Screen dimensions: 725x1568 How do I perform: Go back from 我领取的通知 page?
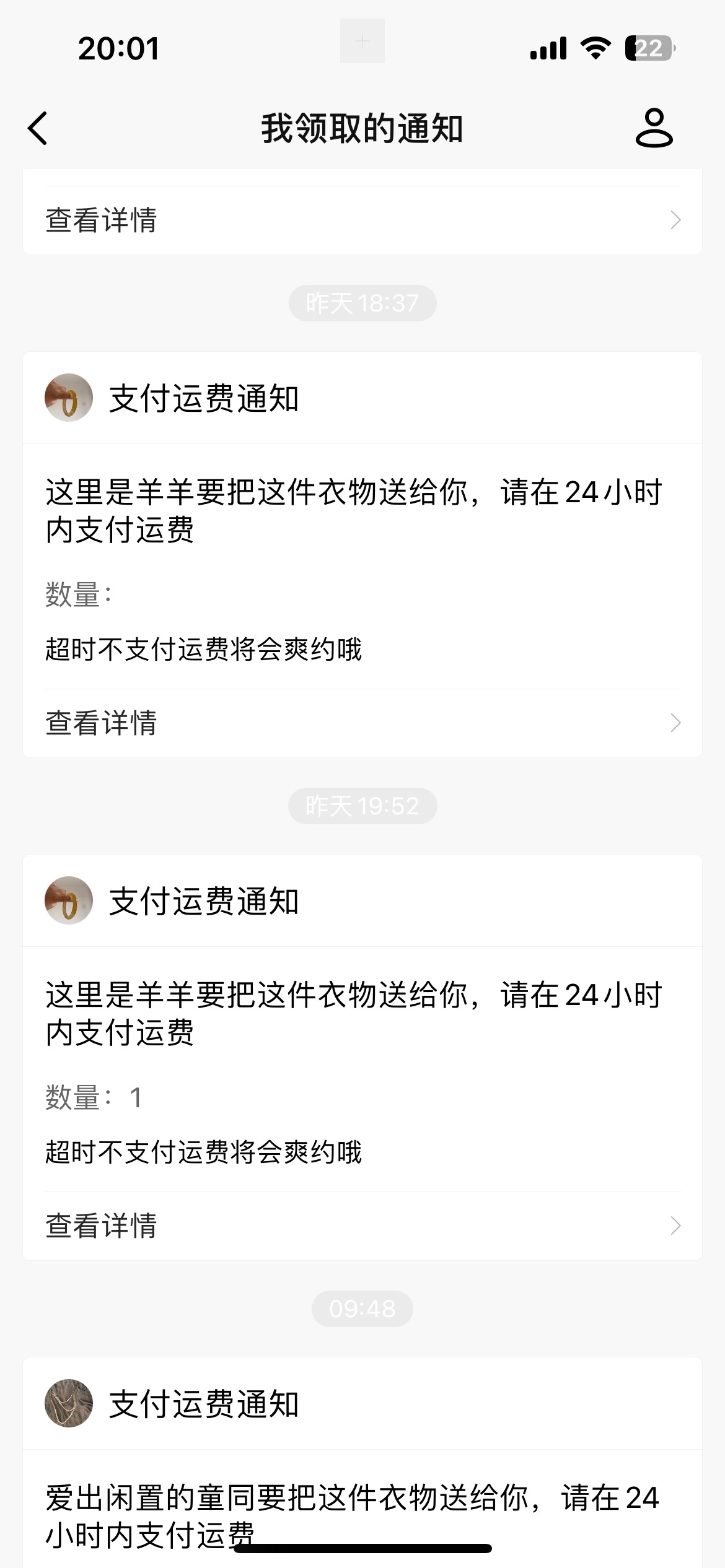(x=38, y=129)
